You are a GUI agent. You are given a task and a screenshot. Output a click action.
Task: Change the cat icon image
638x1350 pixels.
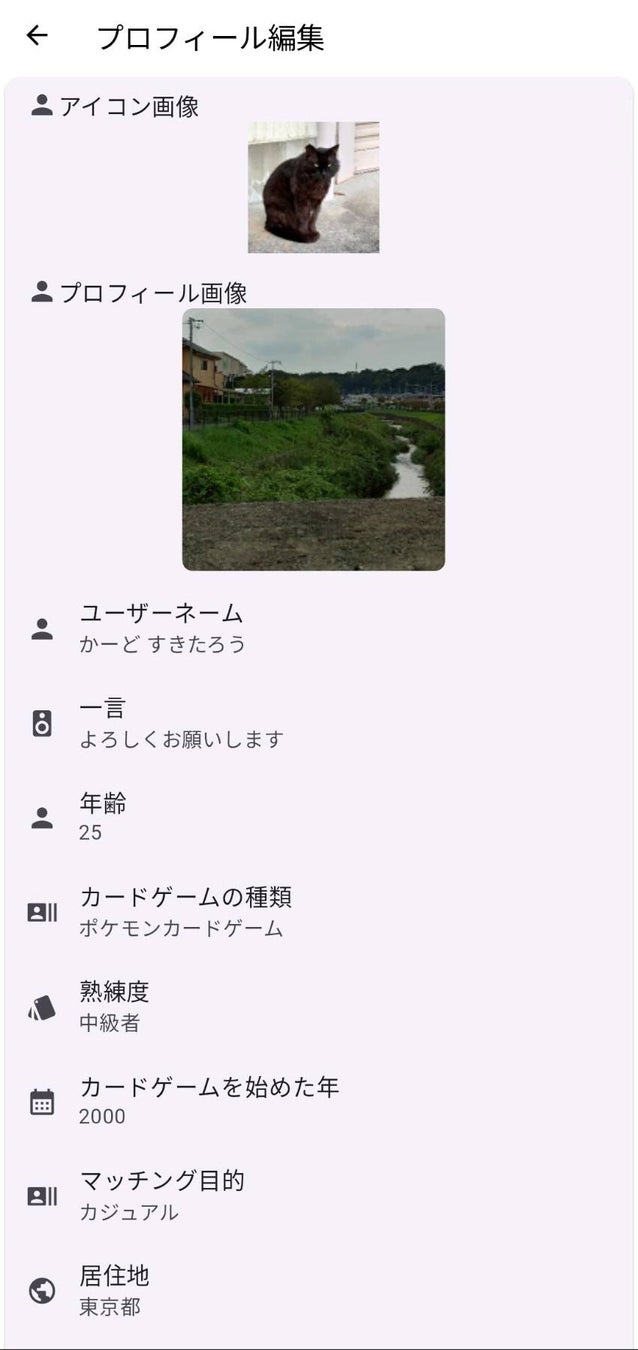coord(313,187)
